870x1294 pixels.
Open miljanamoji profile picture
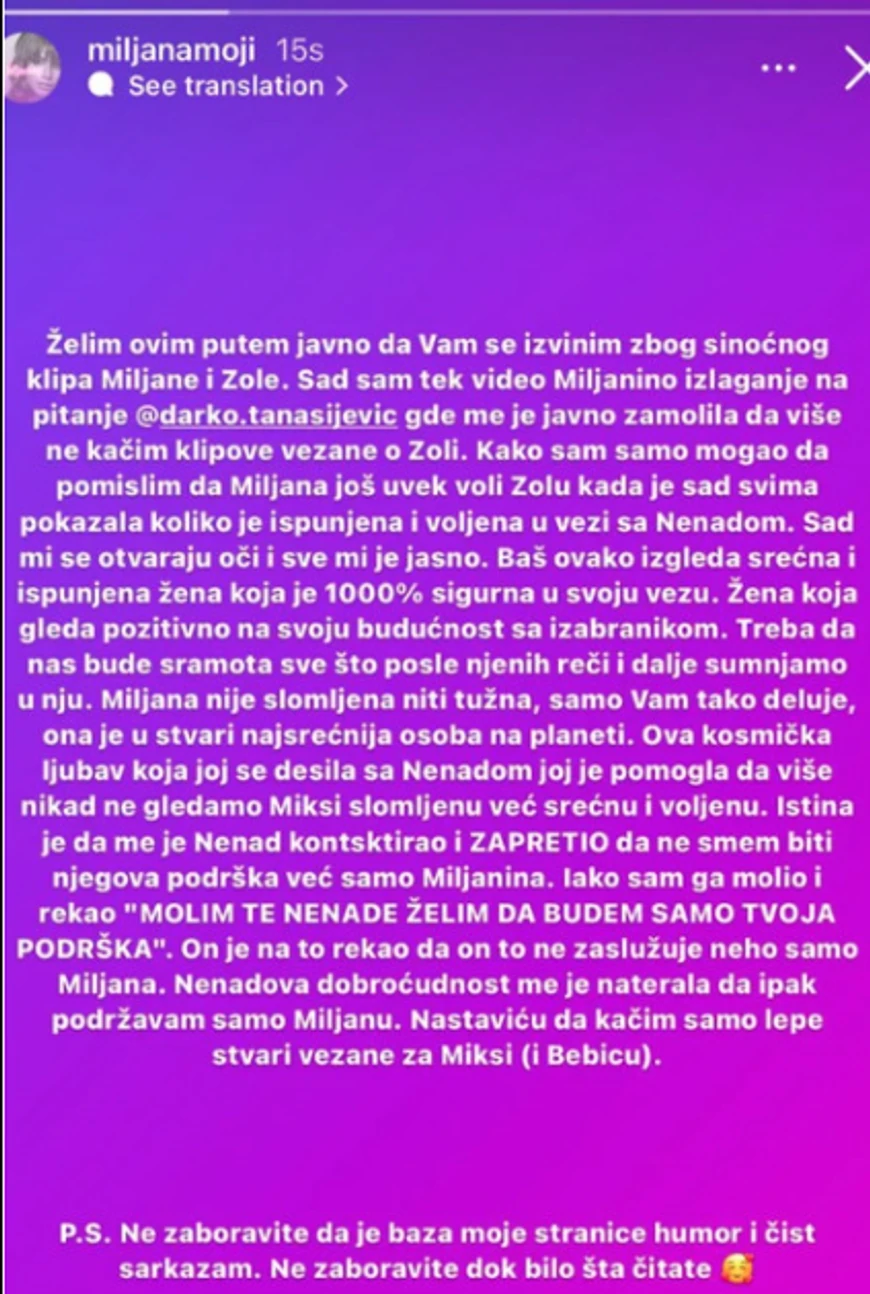[32, 67]
